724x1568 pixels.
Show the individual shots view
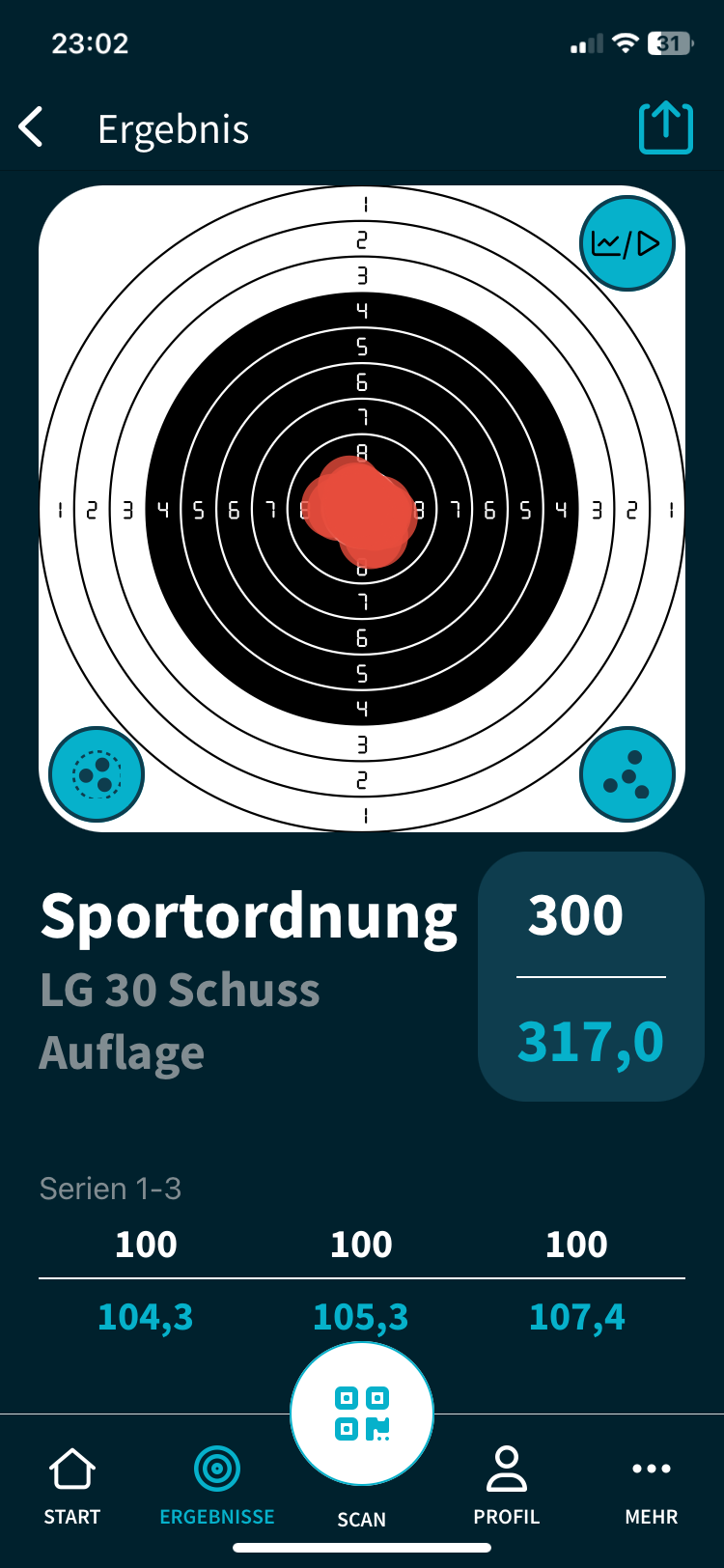click(627, 774)
